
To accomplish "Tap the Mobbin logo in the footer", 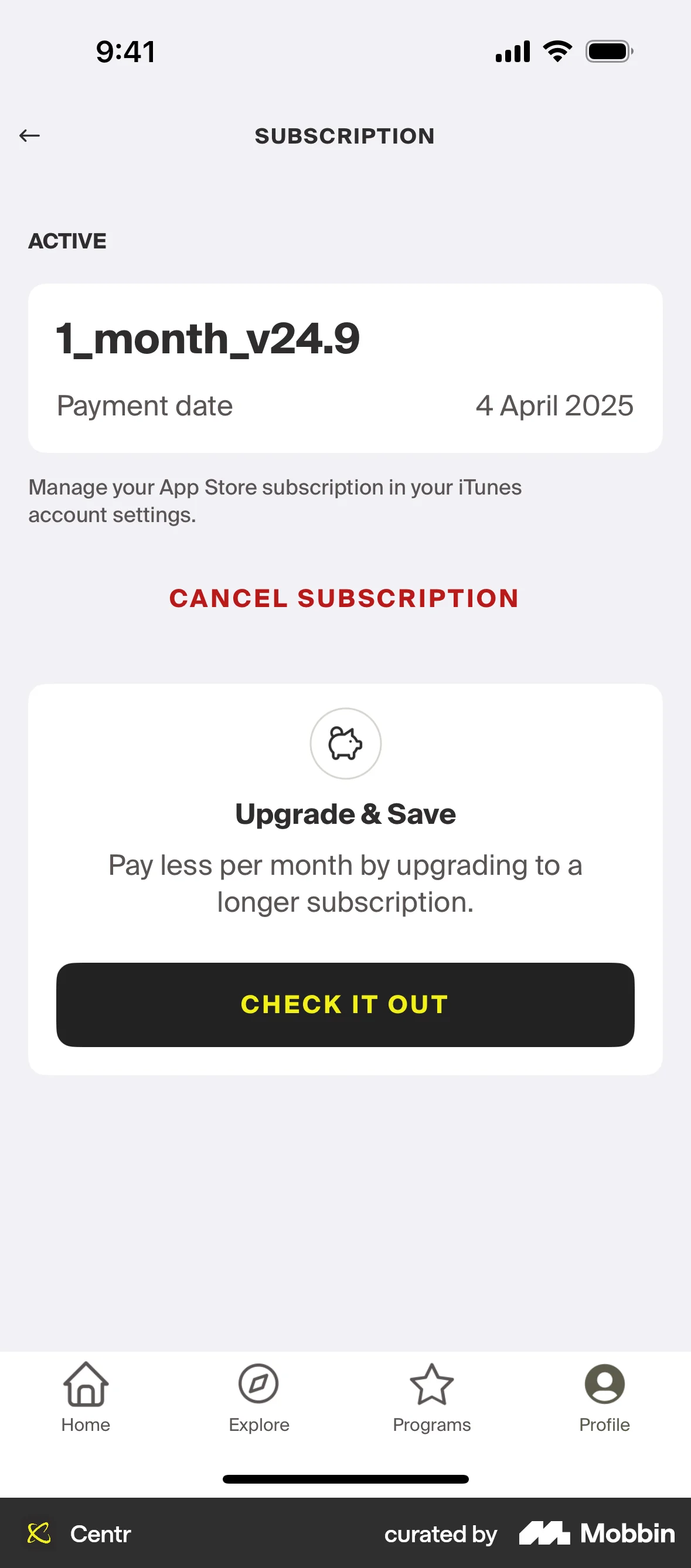I will coord(595,1534).
